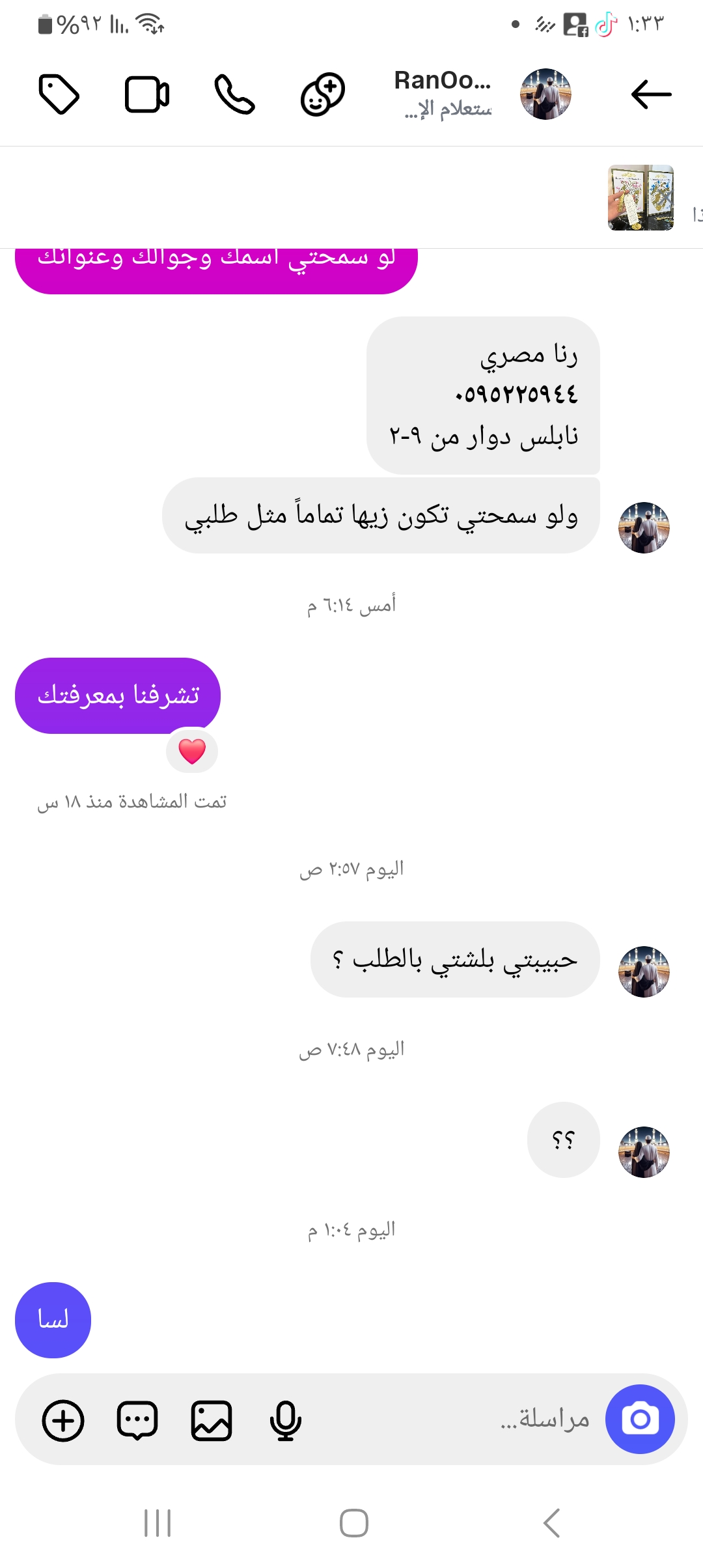Viewport: 703px width, 1568px height.
Task: Open RanOo profile from header avatar
Action: point(545,94)
